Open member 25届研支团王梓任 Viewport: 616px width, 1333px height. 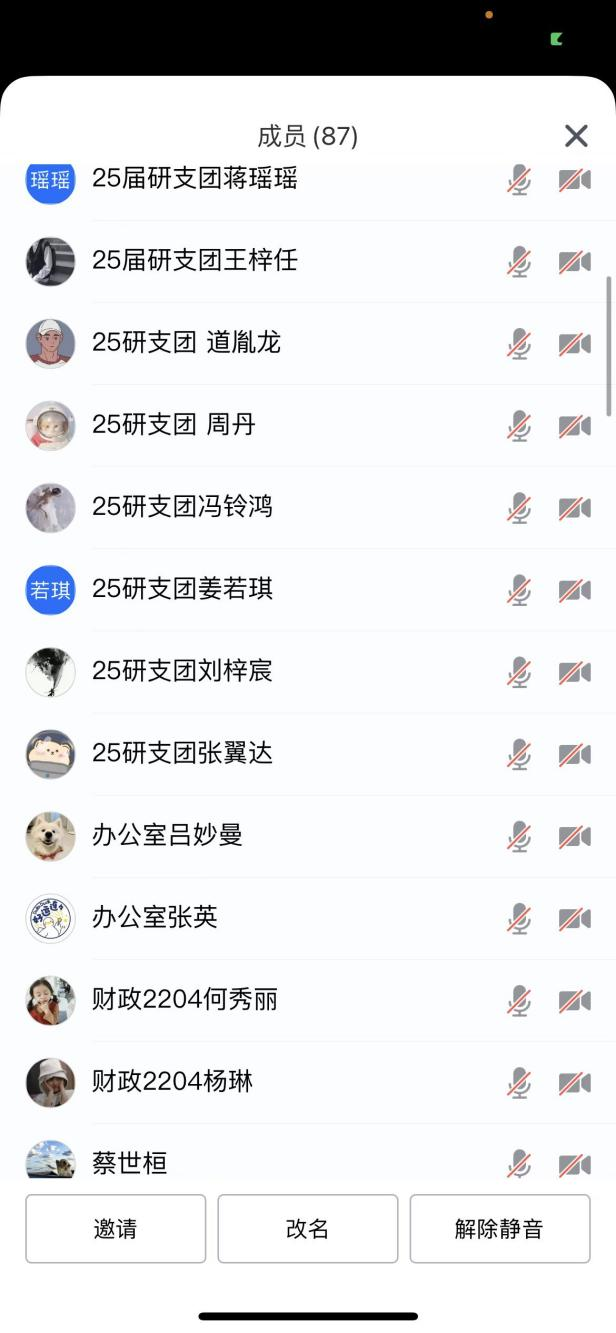tap(195, 261)
